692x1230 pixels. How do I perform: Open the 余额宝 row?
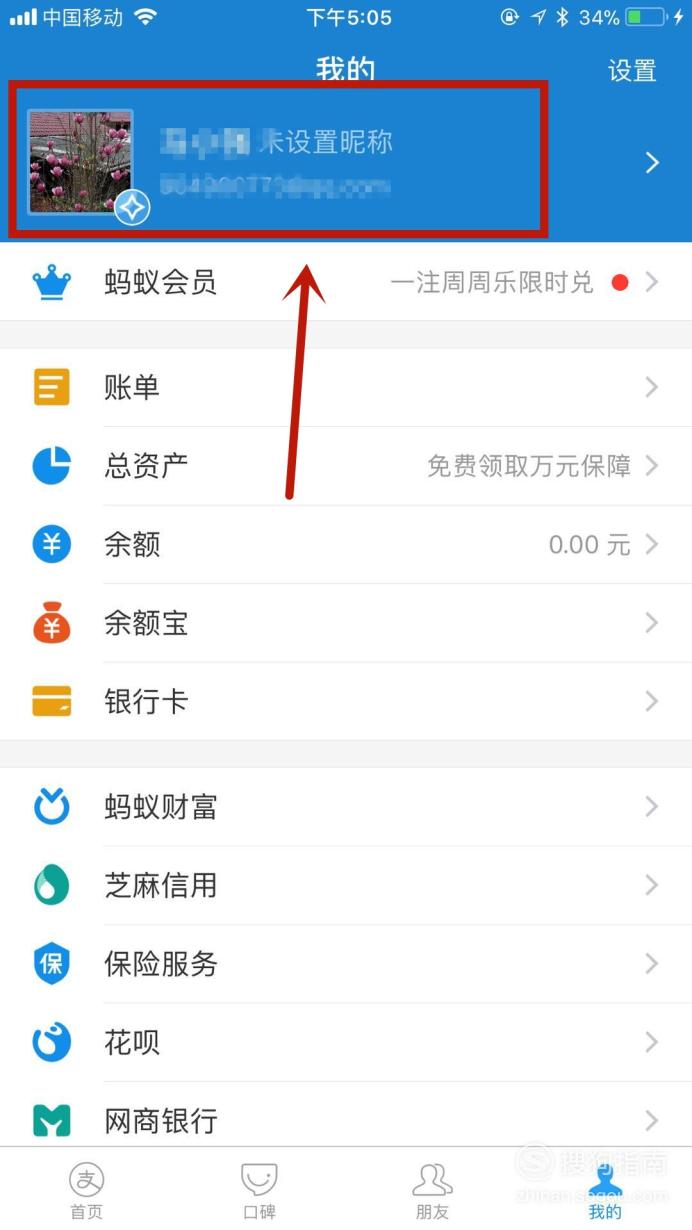coord(346,624)
